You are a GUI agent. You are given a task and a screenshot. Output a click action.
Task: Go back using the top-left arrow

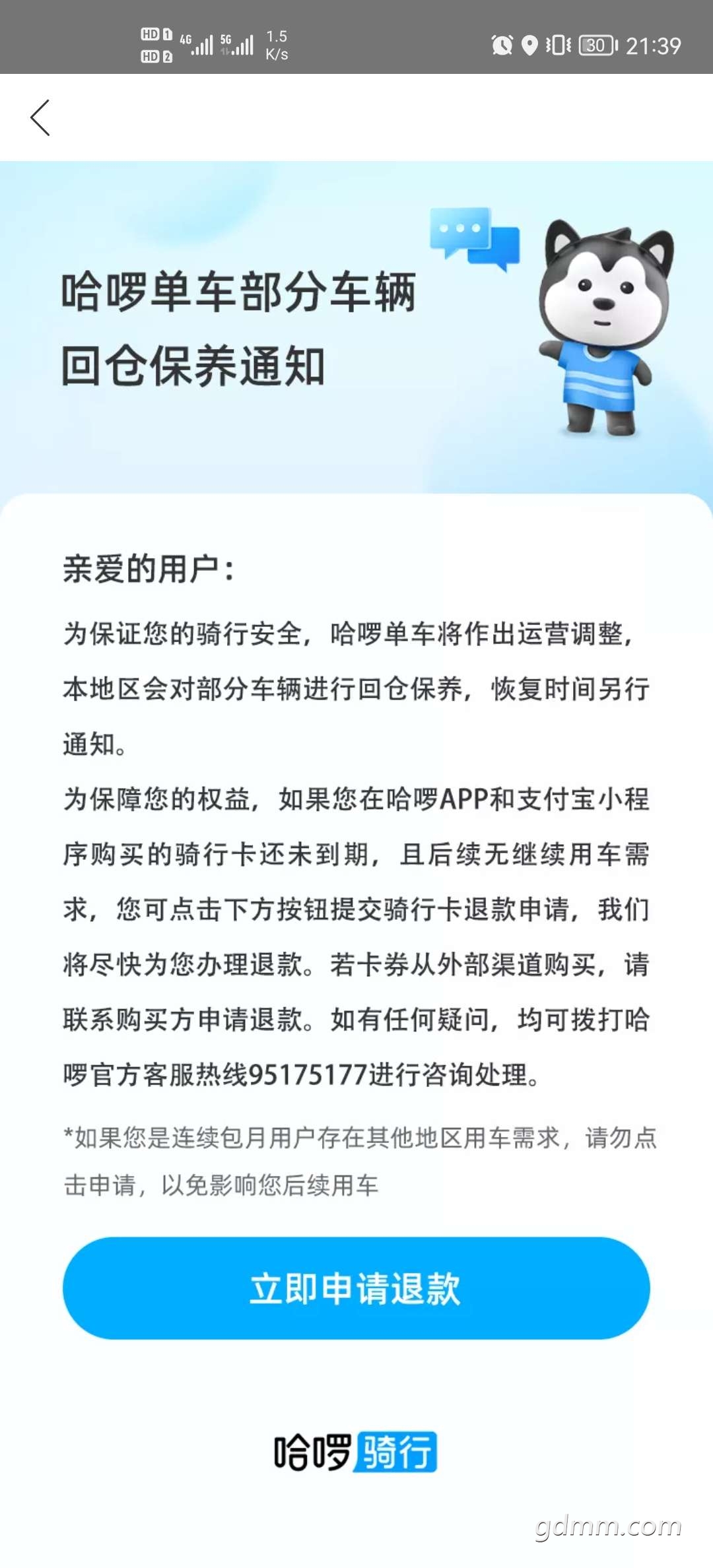click(x=40, y=118)
